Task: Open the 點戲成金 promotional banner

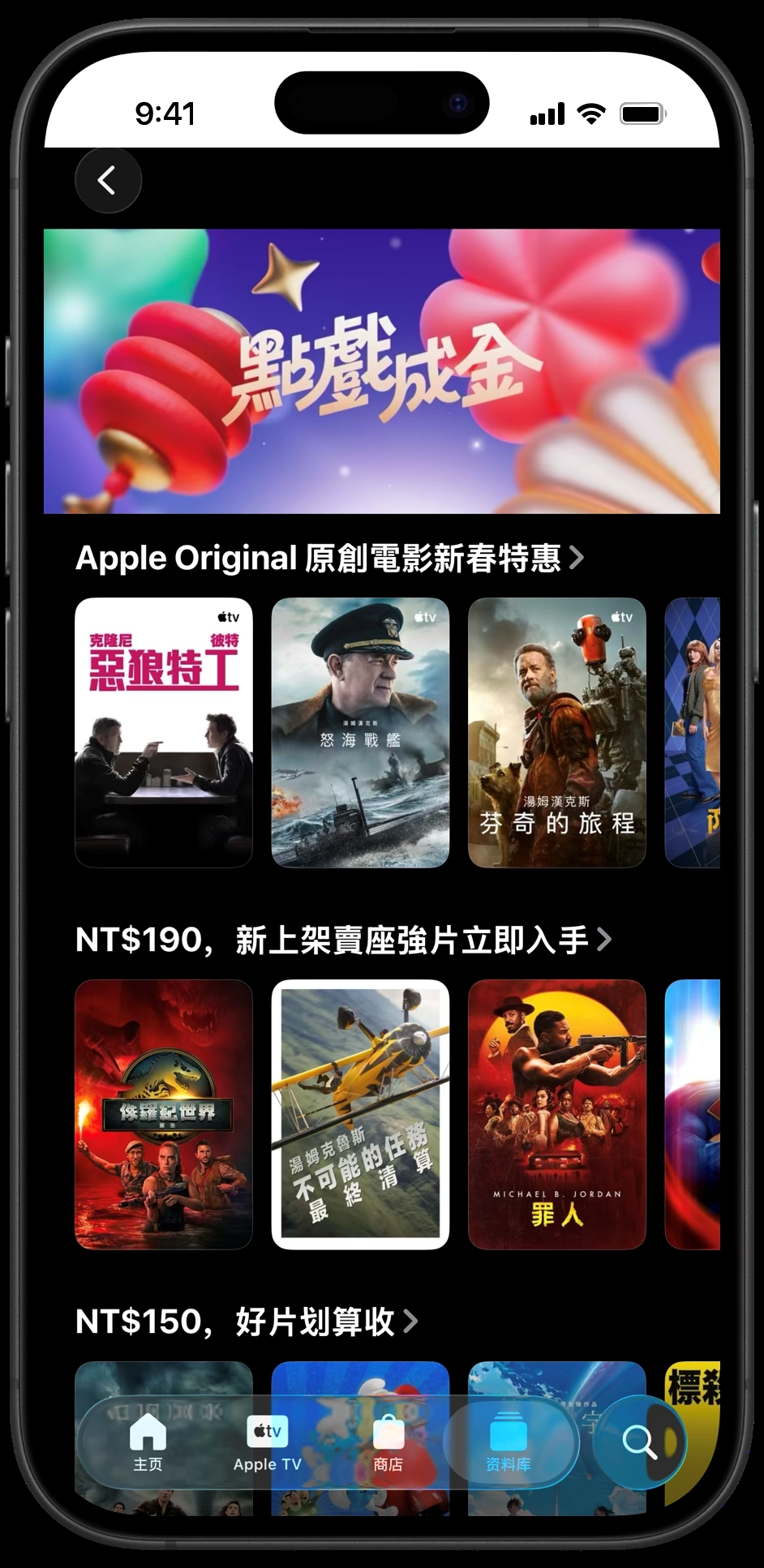Action: pos(381,371)
